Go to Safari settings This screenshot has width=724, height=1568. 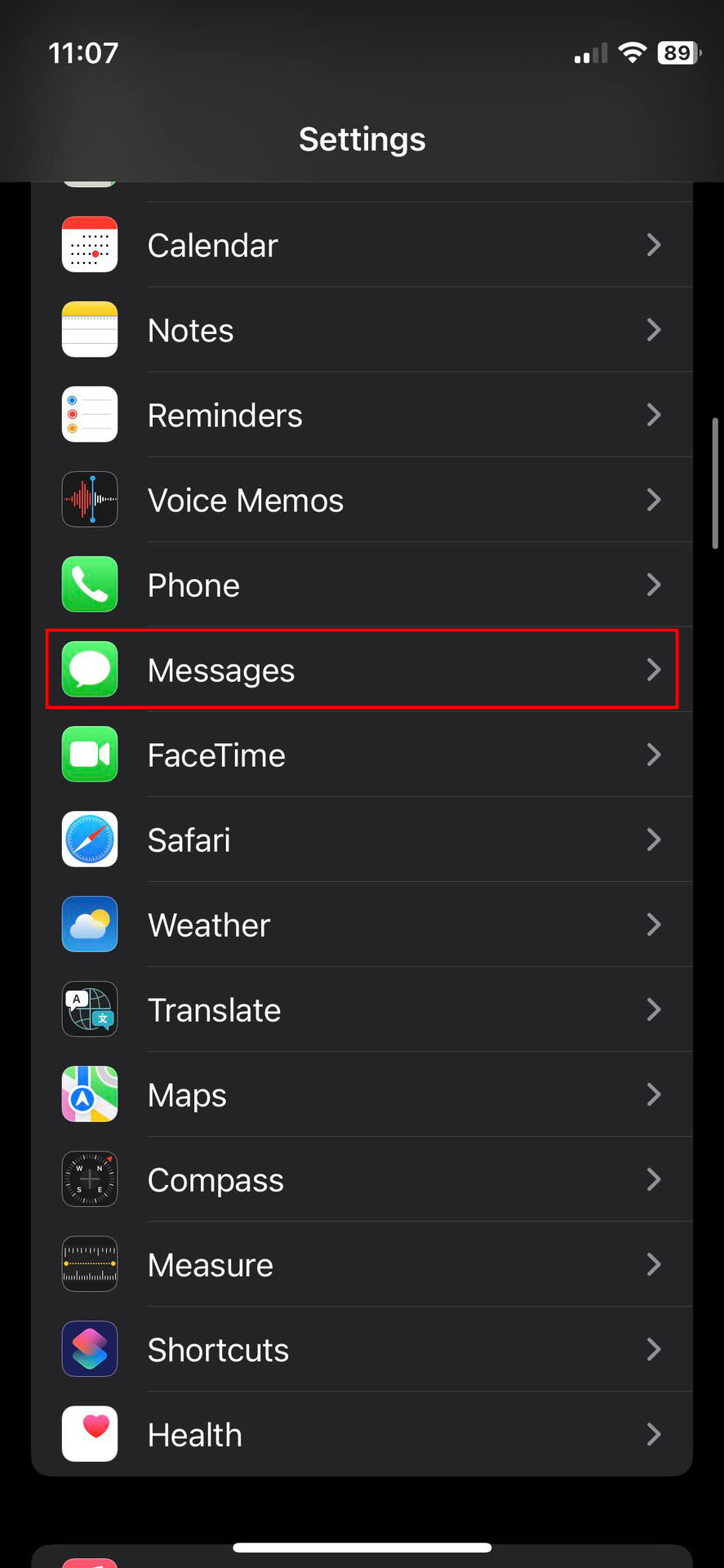pos(362,840)
